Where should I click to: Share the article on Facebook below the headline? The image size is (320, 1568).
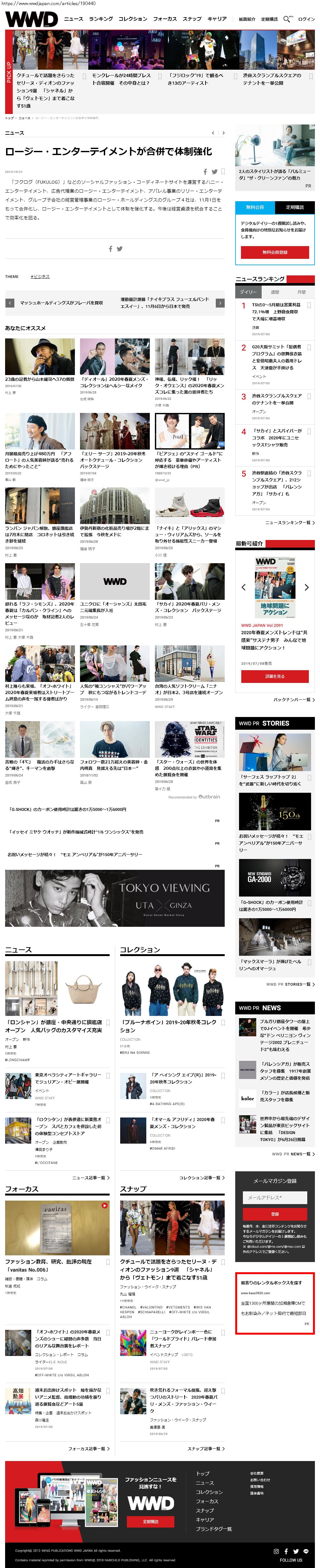pos(205,172)
